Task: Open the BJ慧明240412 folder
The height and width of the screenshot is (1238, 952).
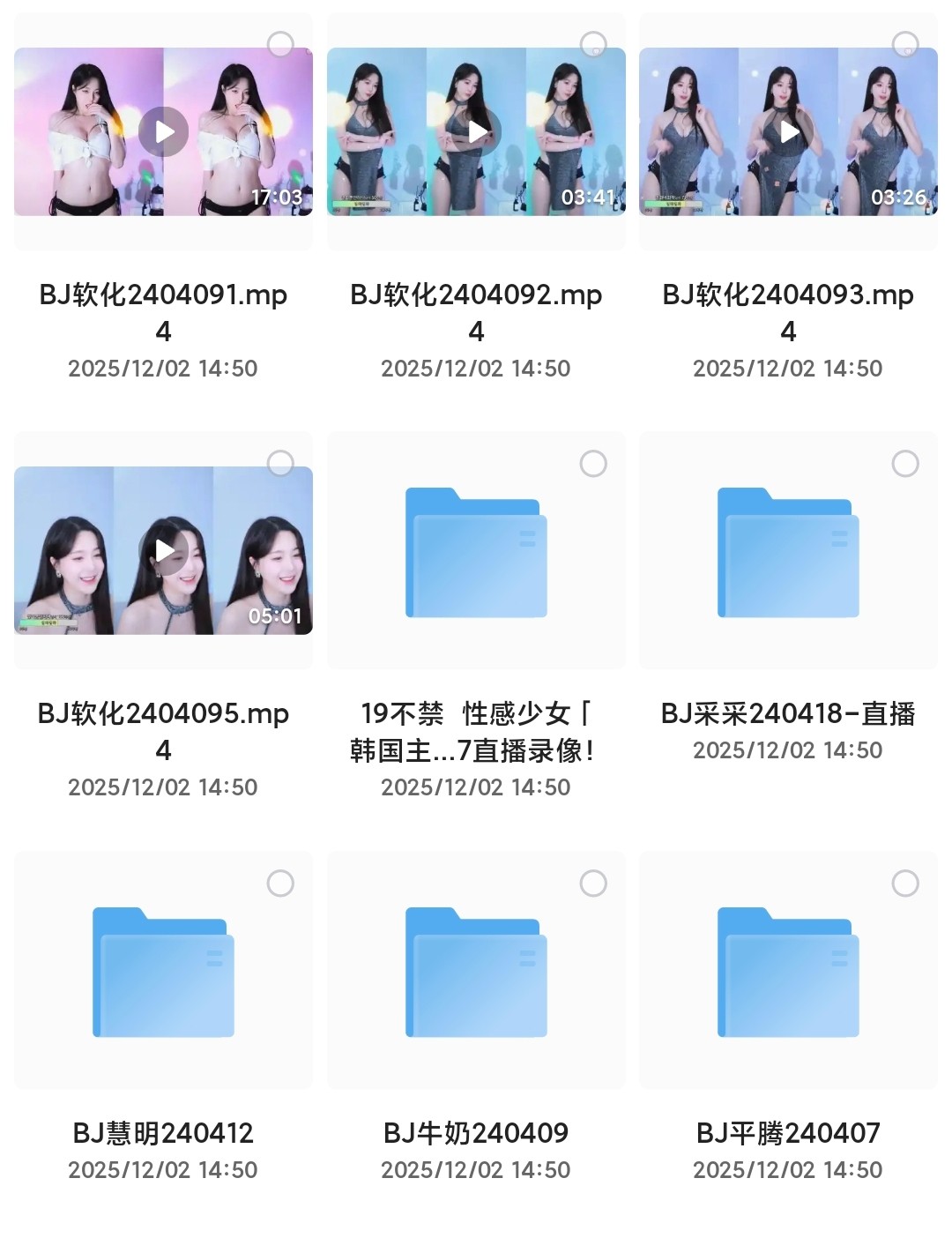Action: [163, 972]
